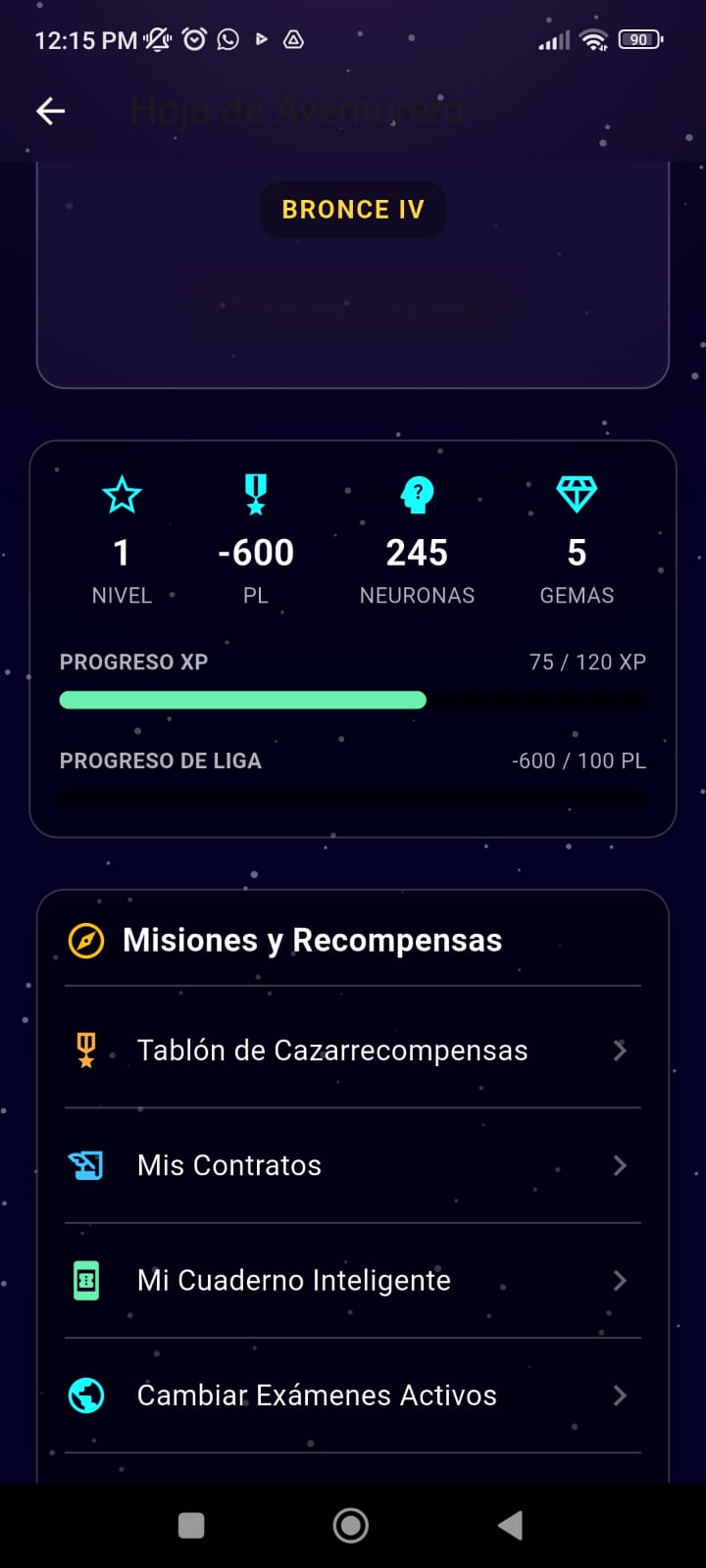
Task: Tap the BRONCE IV rank badge
Action: (x=352, y=209)
